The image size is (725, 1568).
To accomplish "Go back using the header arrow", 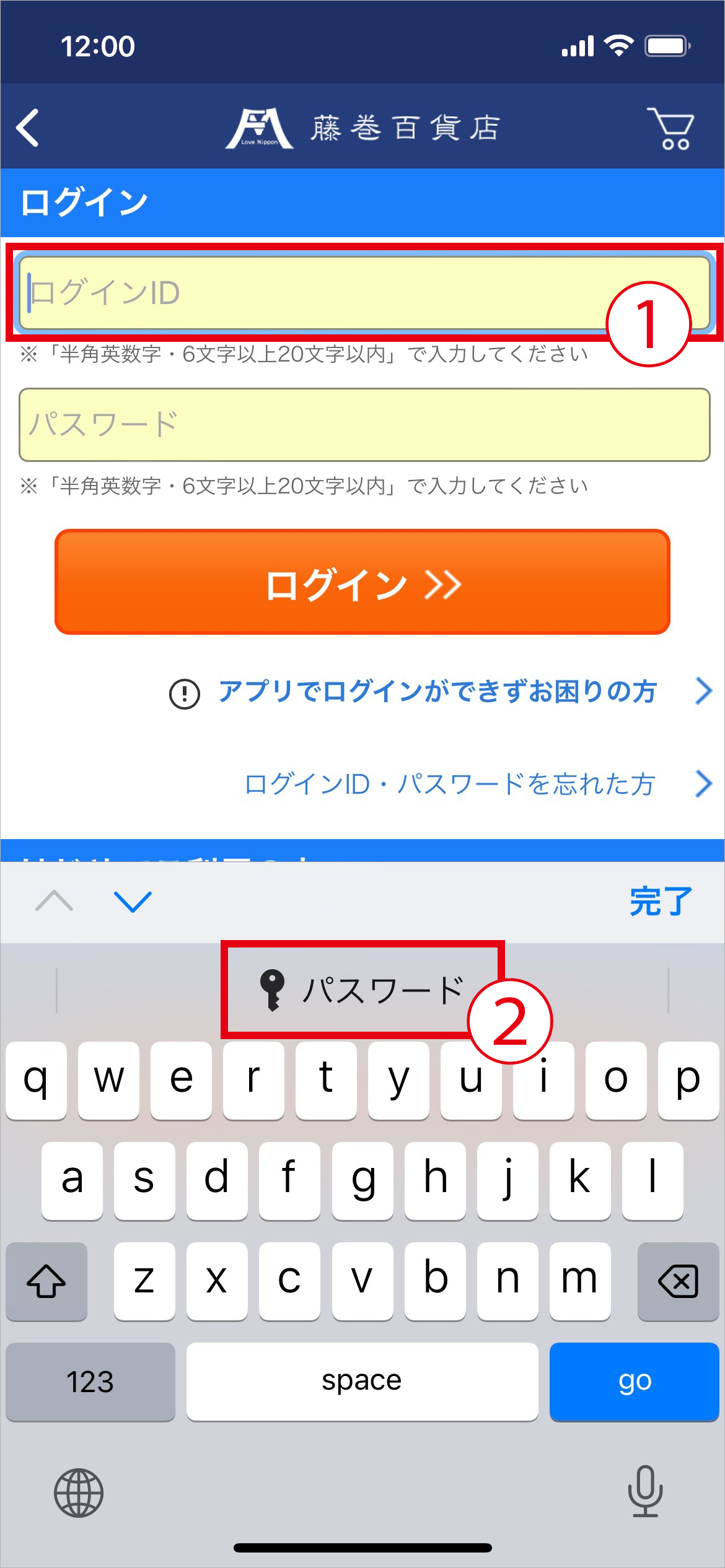I will coord(29,128).
